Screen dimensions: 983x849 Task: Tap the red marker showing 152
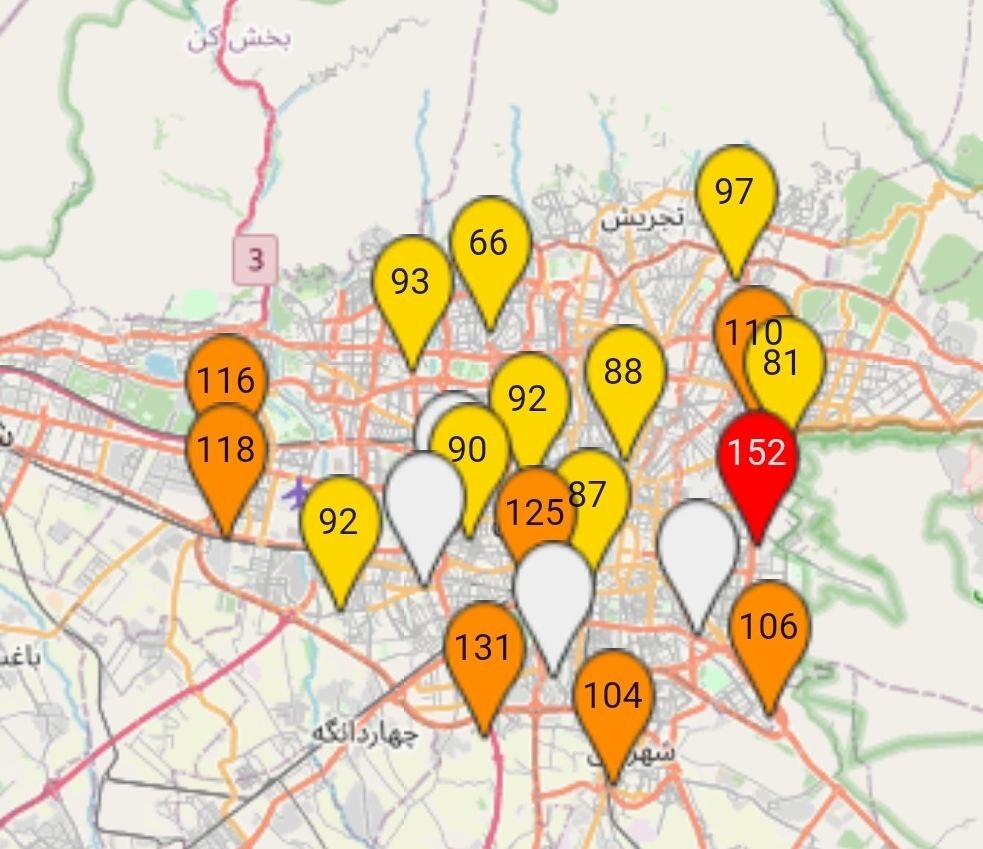tap(757, 455)
